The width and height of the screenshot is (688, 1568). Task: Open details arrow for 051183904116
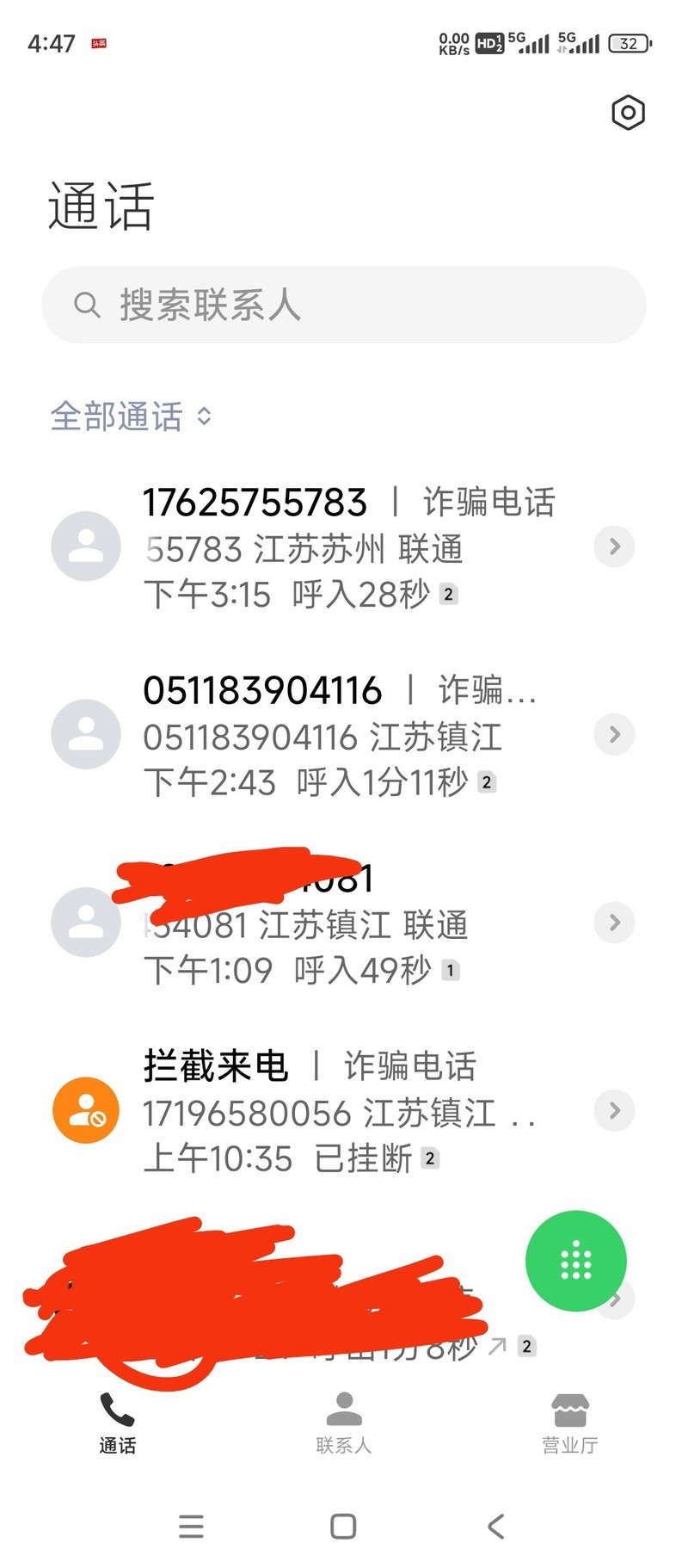coord(614,734)
